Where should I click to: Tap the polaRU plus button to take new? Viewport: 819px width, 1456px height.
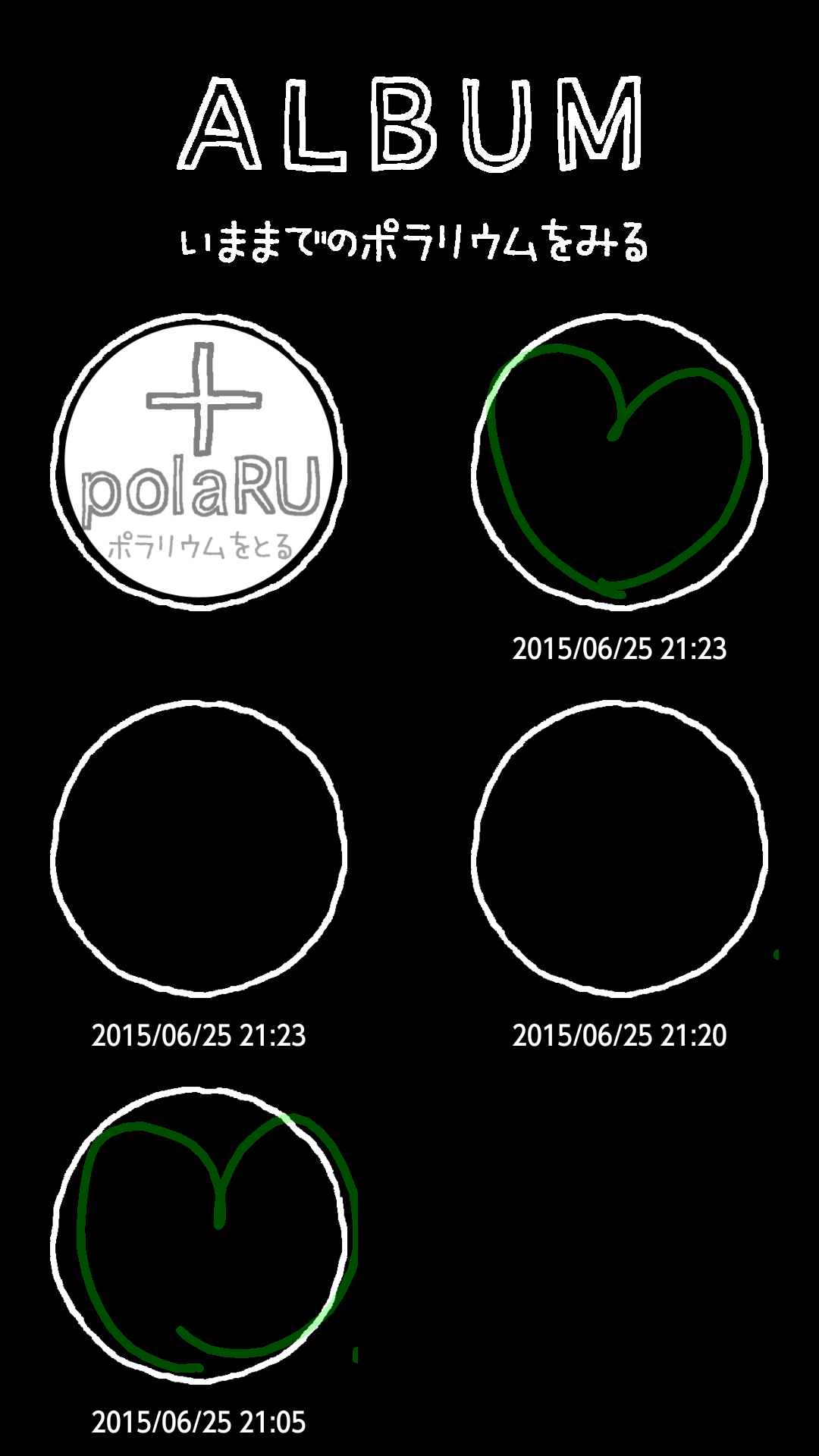199,461
